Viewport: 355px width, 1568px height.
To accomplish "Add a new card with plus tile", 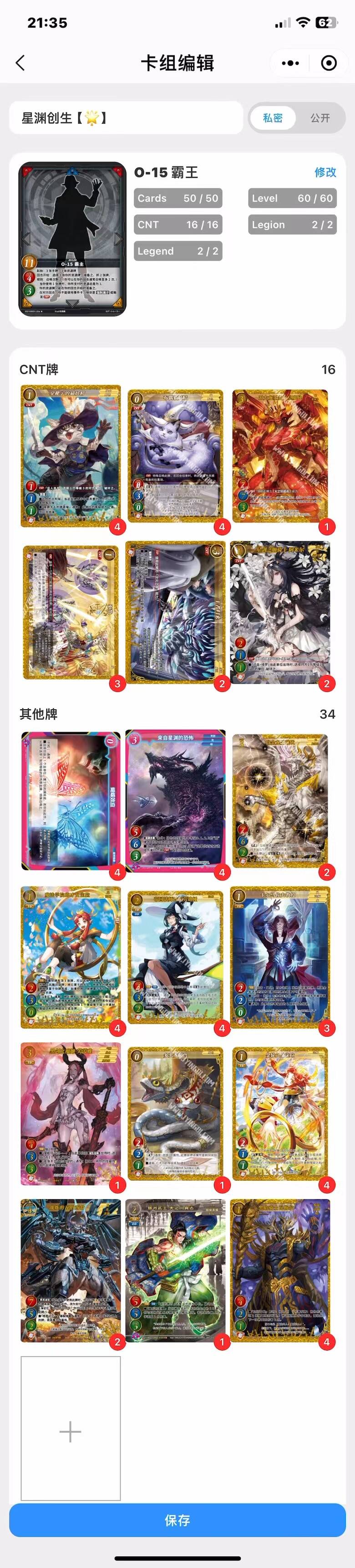I will coord(71,1432).
